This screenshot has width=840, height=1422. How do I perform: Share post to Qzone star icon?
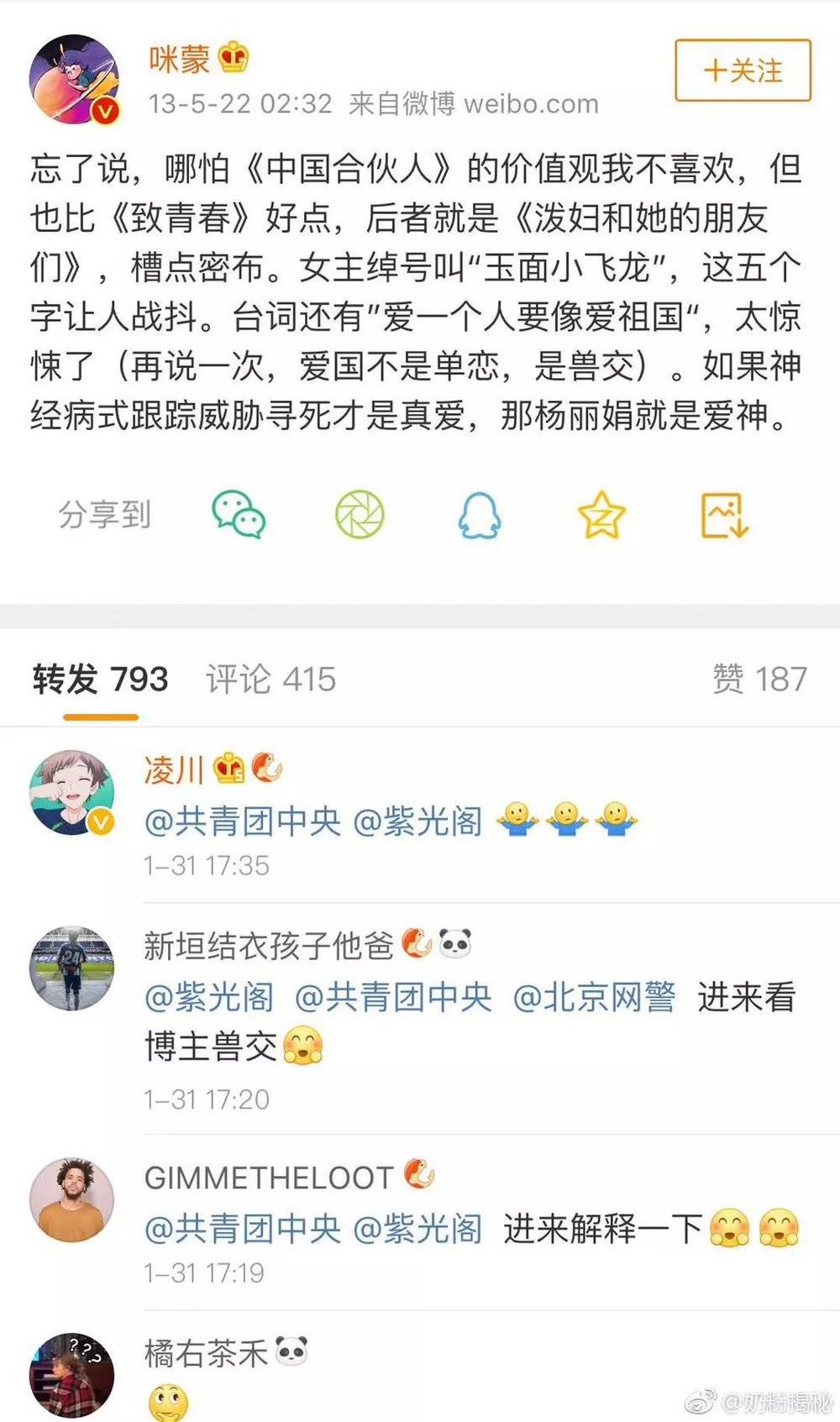tap(601, 515)
